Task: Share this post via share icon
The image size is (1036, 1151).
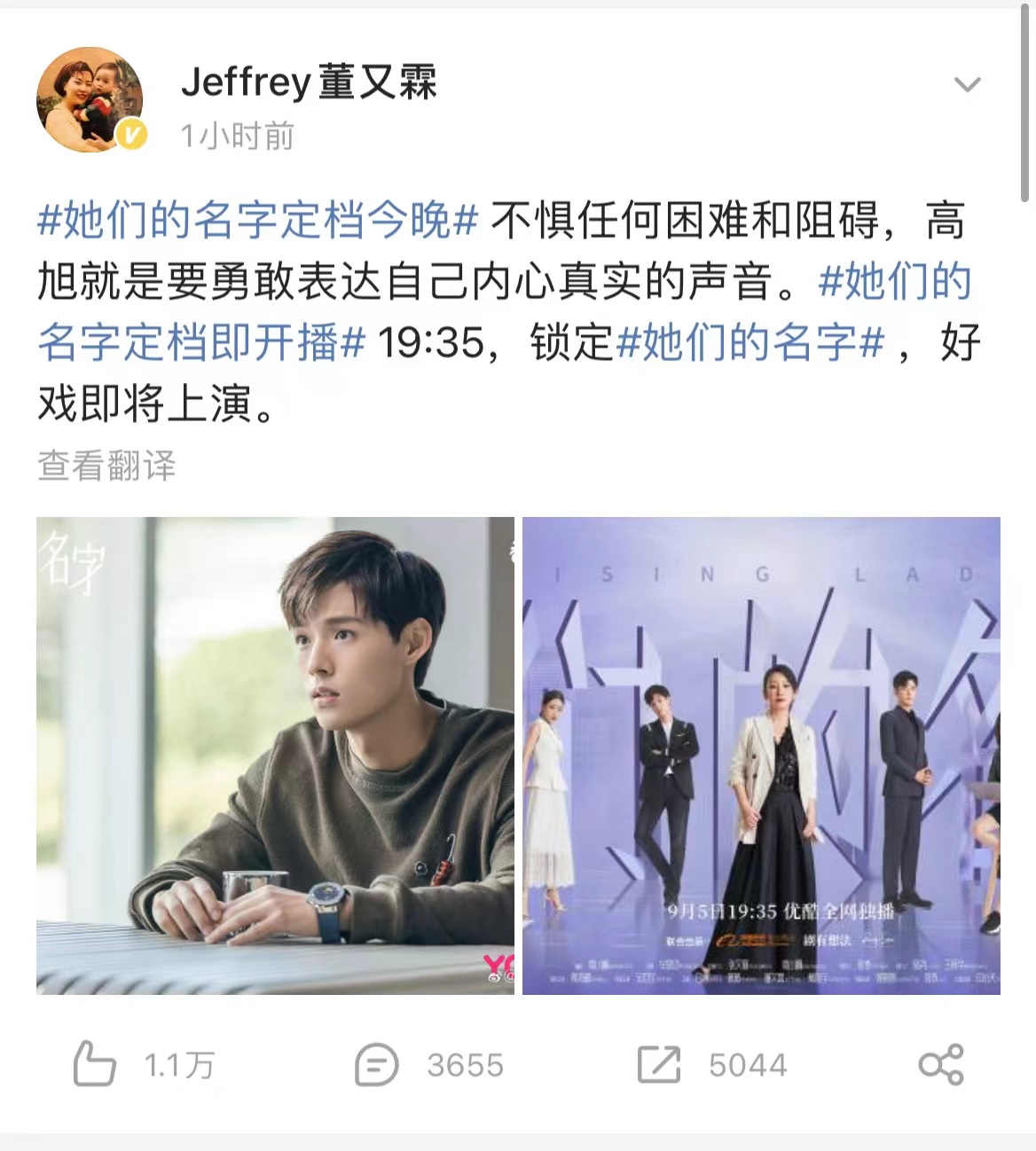Action: pos(941,1064)
